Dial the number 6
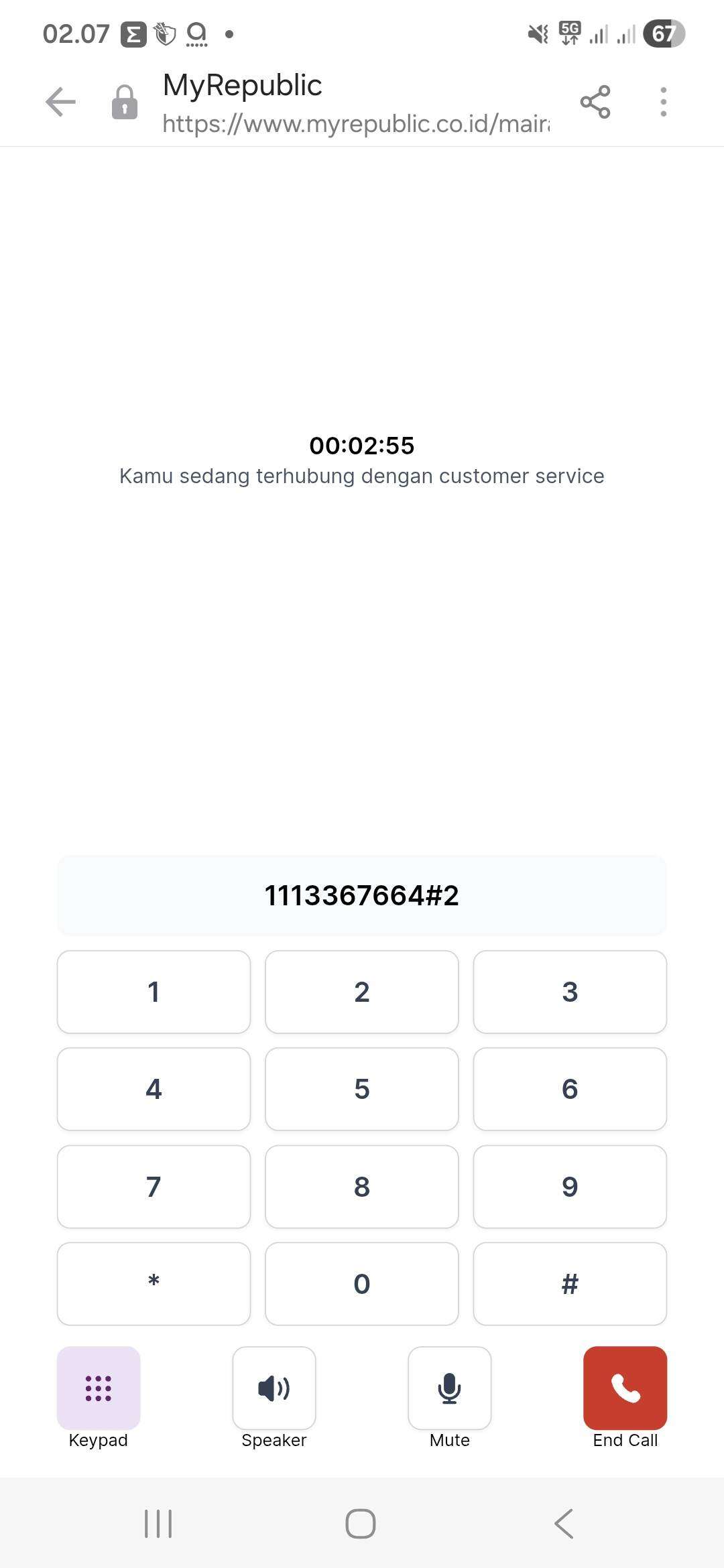This screenshot has height=1568, width=724. coord(570,1089)
